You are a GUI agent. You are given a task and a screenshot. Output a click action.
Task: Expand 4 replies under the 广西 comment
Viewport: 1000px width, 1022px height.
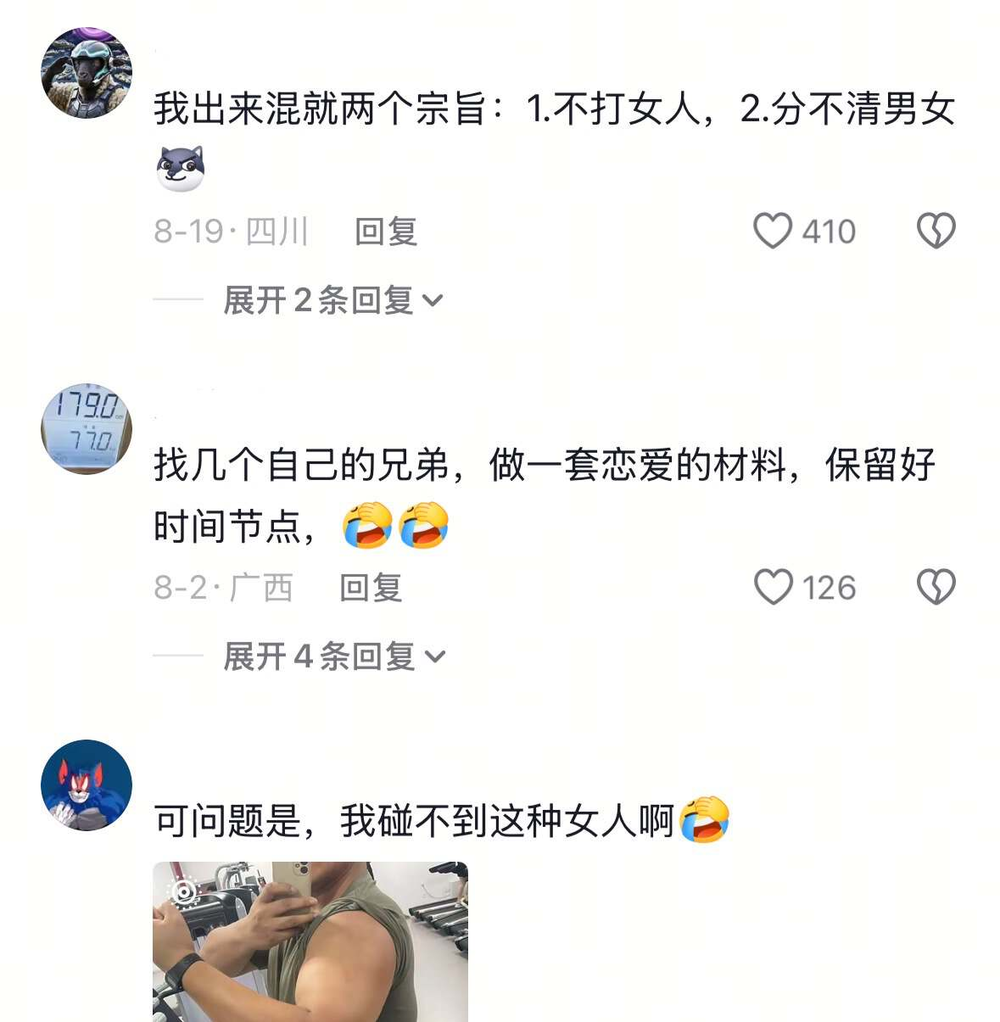coord(332,656)
